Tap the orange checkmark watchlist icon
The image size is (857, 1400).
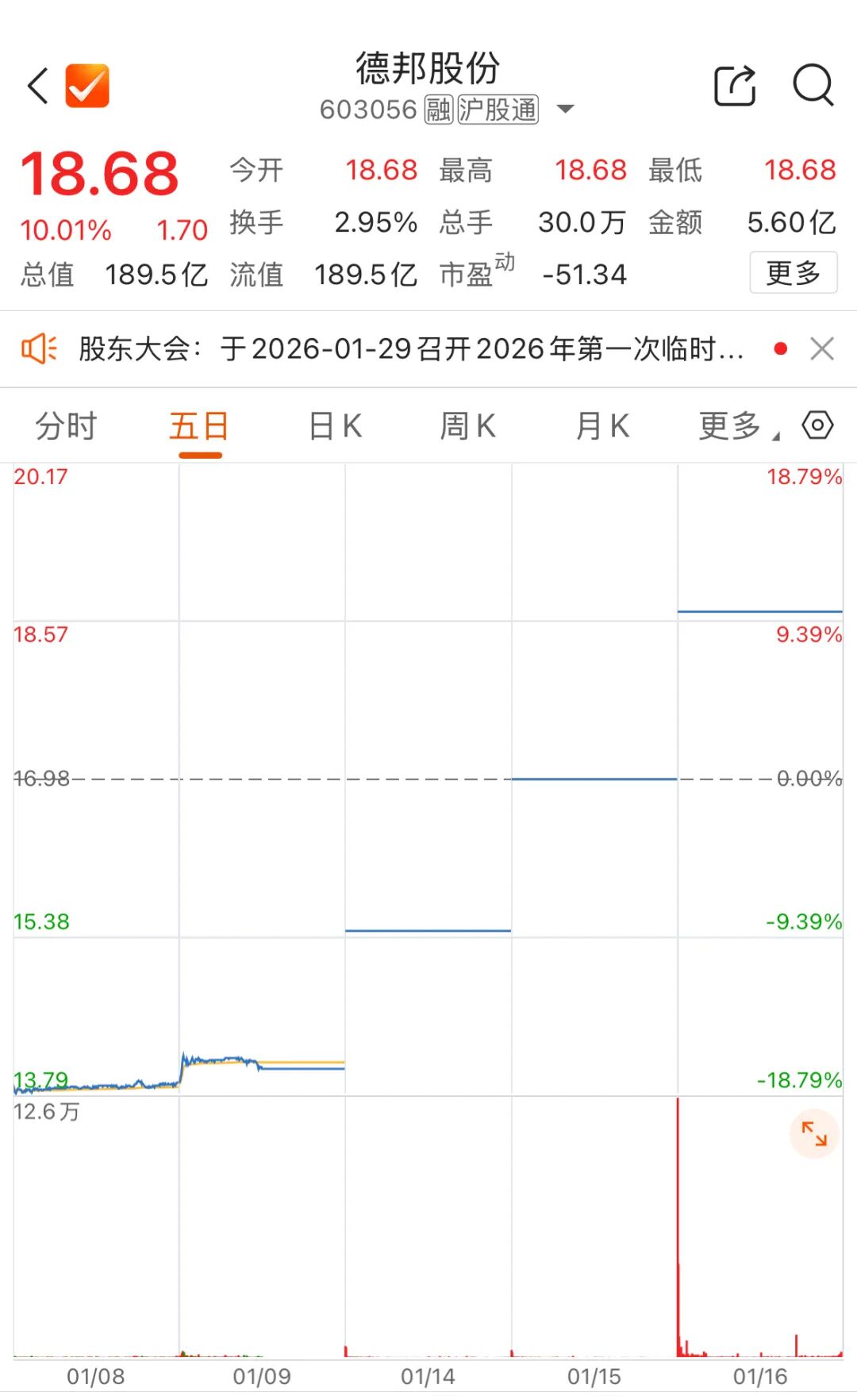coord(87,86)
